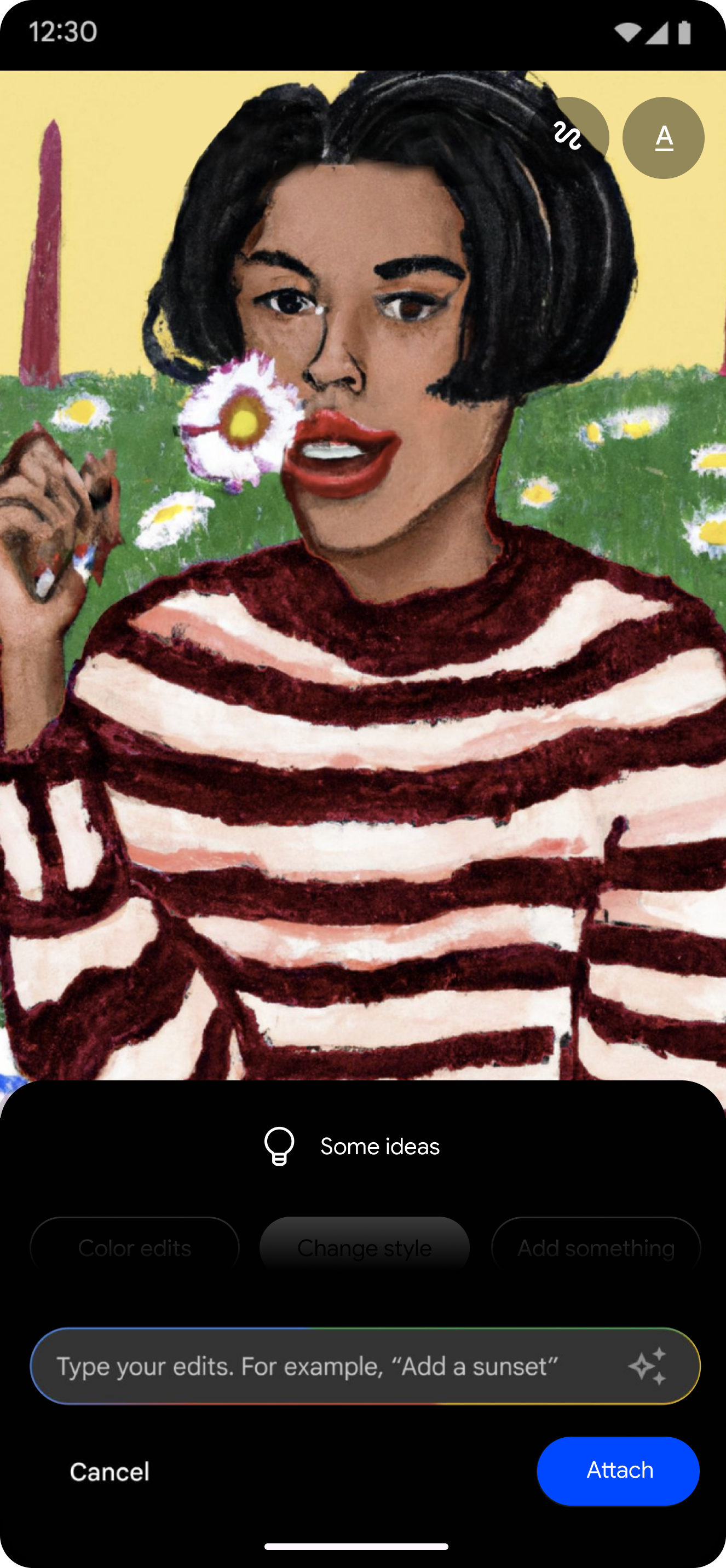Open the freehand draw tool
The width and height of the screenshot is (726, 1568).
[568, 137]
